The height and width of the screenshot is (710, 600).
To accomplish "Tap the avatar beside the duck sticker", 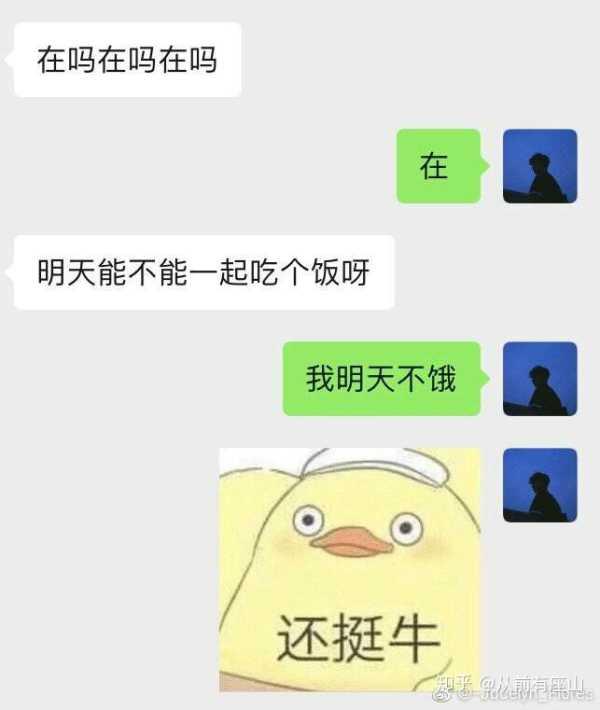I will 539,485.
